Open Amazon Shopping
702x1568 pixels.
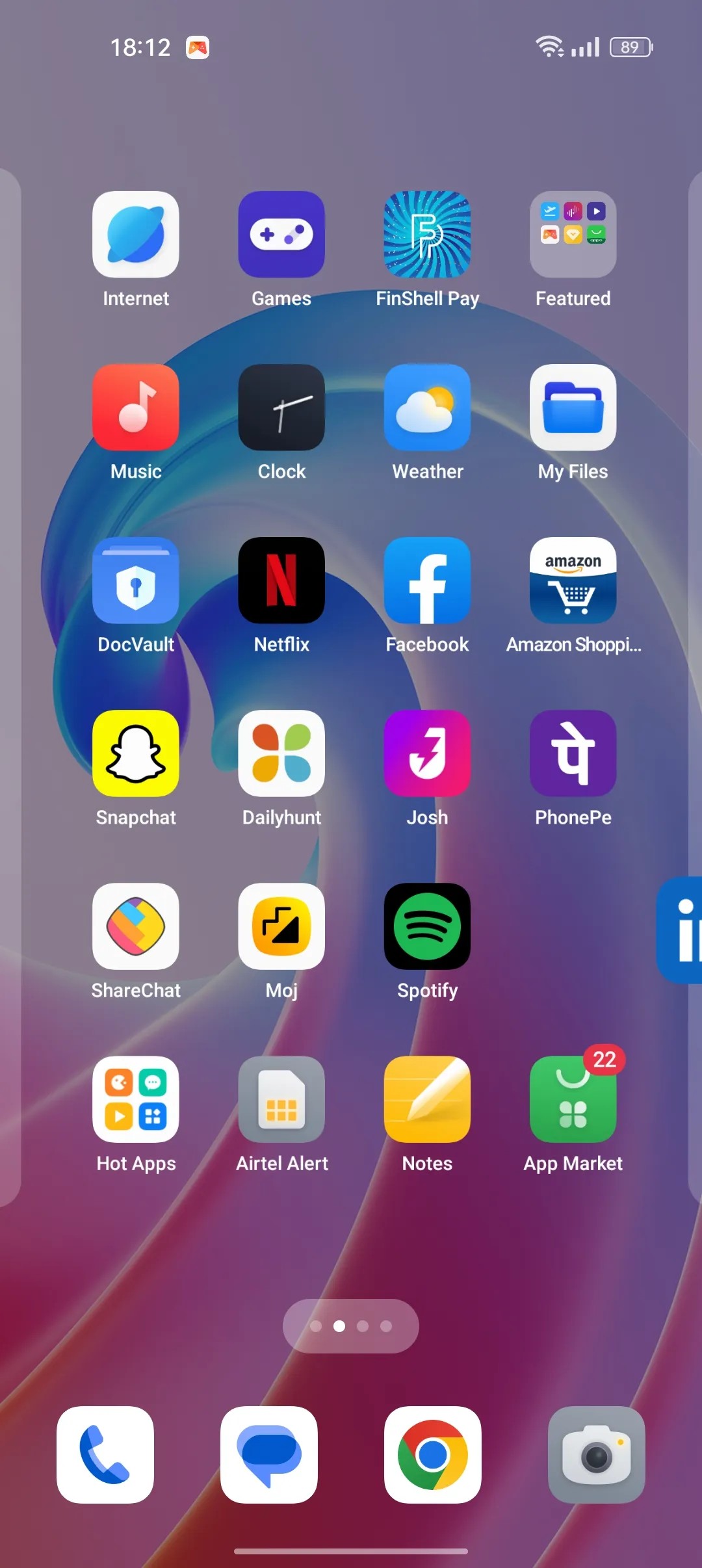point(573,580)
